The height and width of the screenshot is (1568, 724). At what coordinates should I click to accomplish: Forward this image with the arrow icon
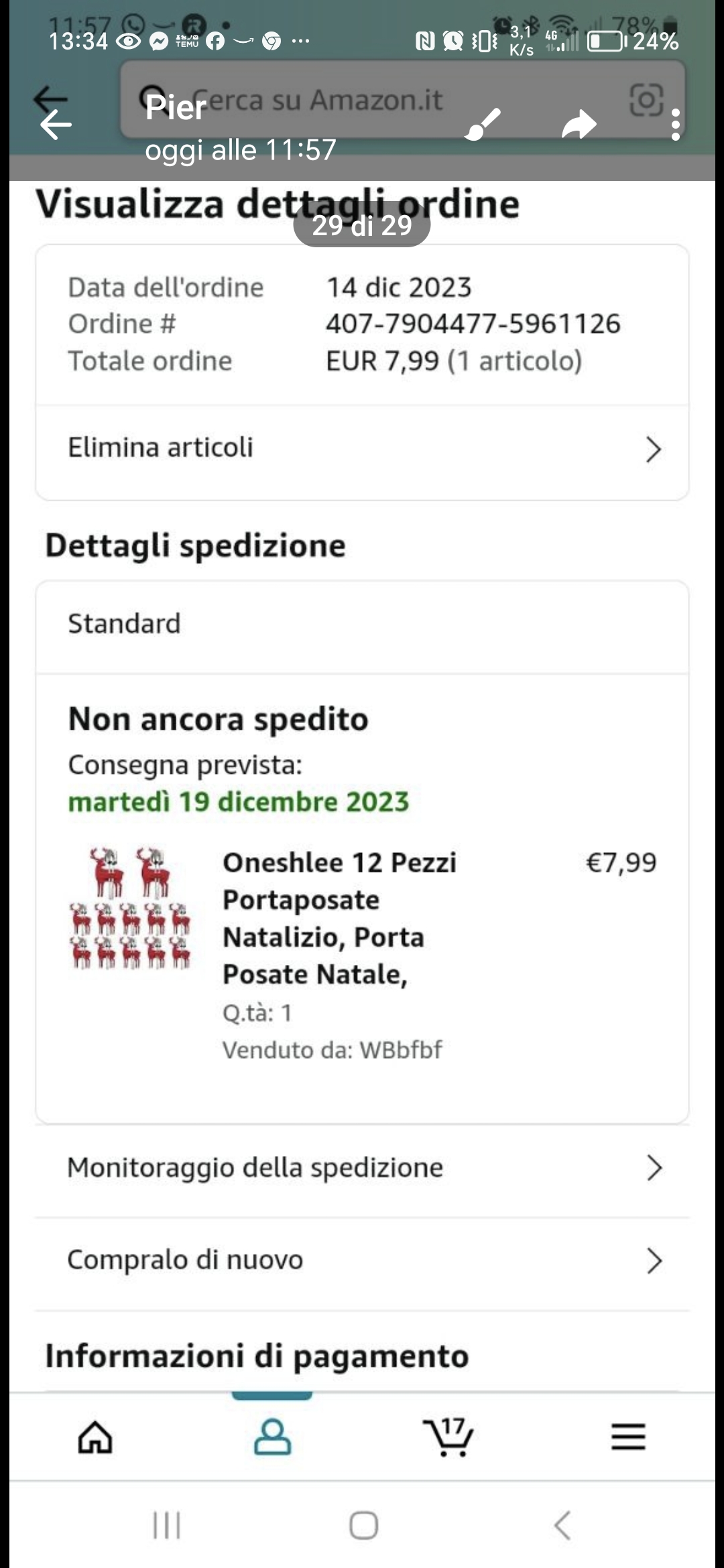pyautogui.click(x=579, y=125)
